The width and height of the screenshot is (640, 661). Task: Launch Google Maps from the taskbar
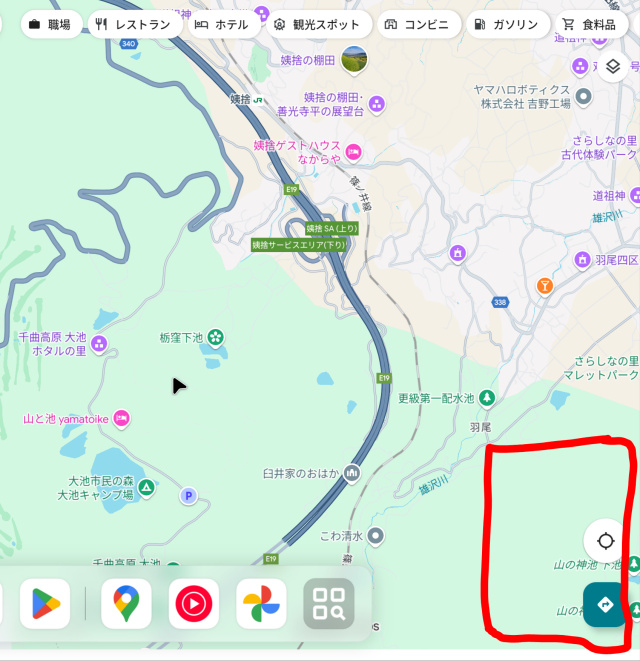[x=126, y=603]
